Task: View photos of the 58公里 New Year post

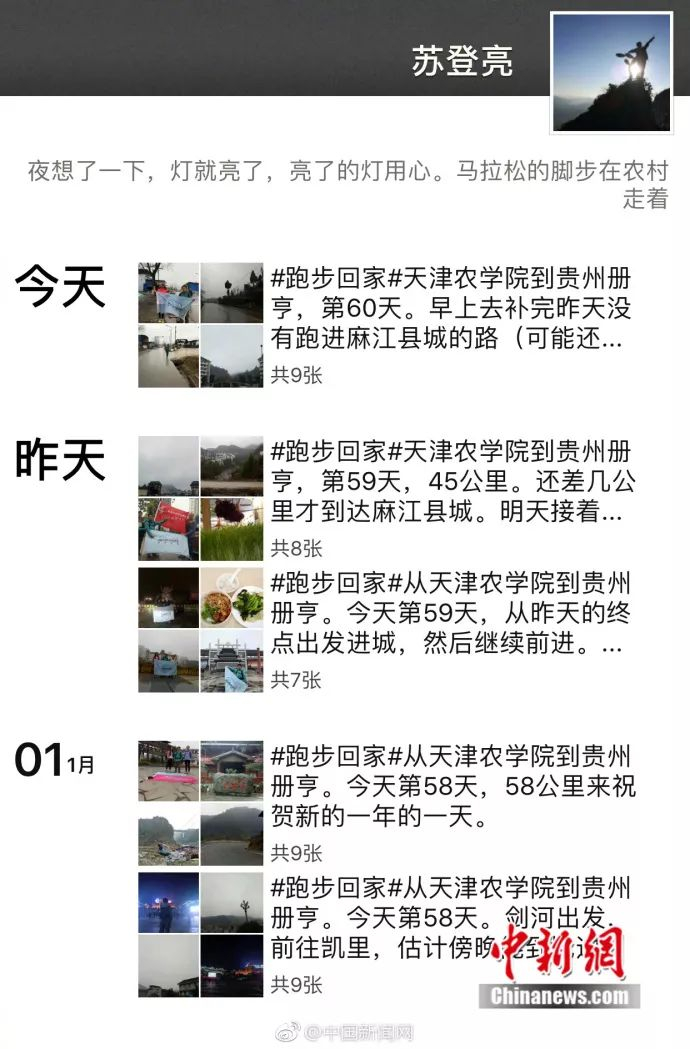Action: [200, 803]
